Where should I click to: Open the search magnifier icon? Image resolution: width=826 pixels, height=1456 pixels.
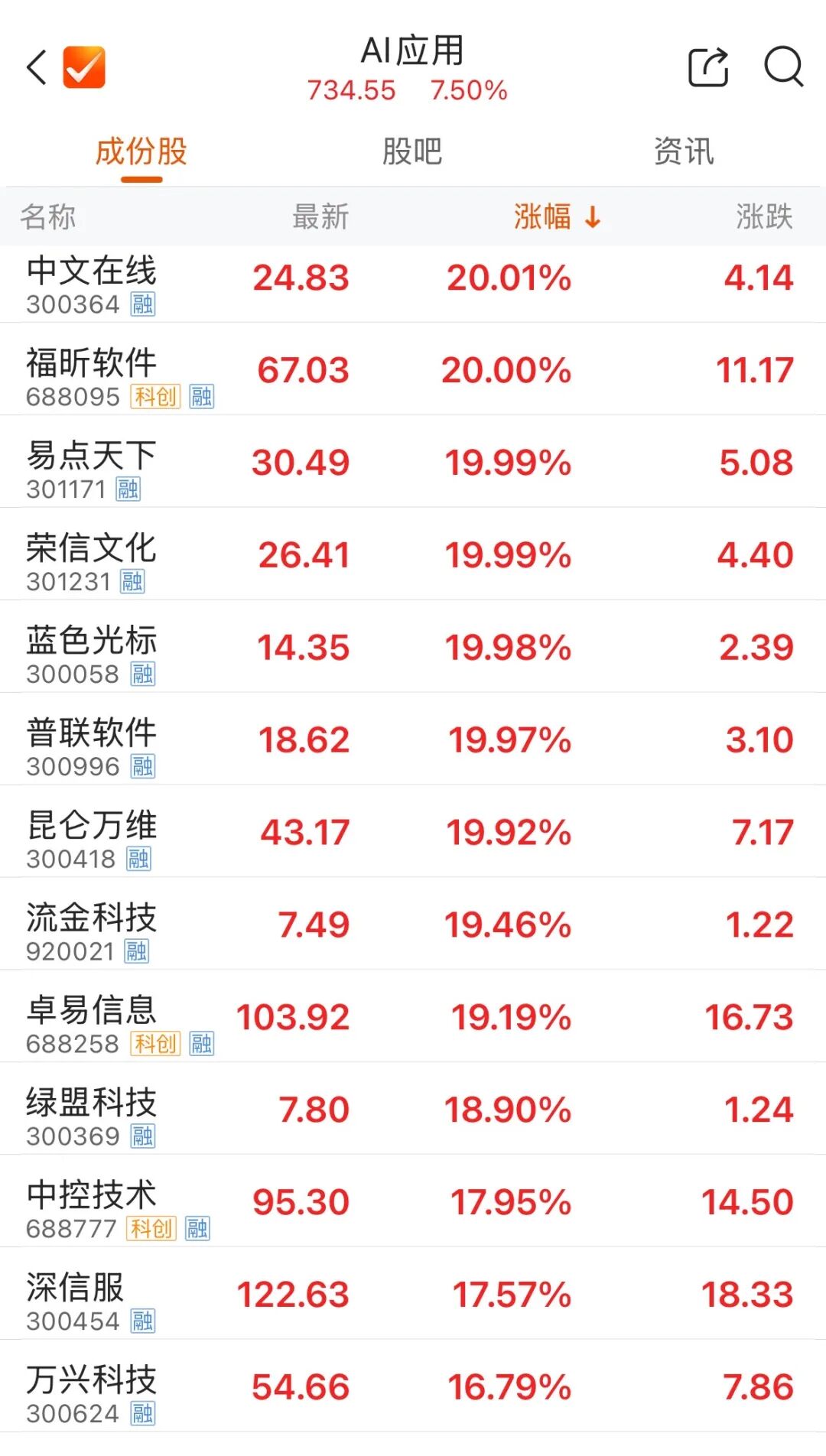point(784,67)
